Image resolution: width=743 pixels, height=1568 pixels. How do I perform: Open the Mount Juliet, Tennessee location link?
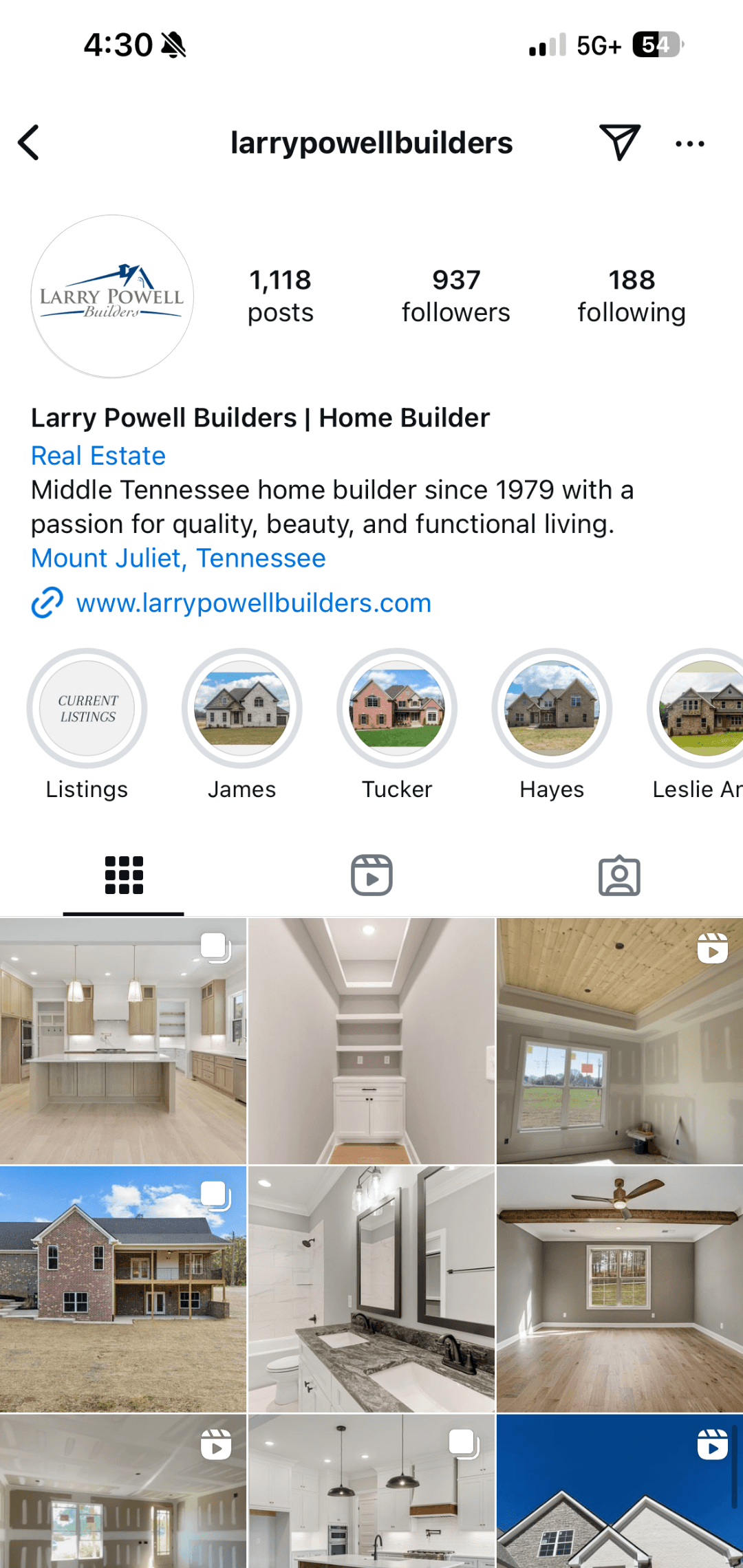tap(178, 558)
